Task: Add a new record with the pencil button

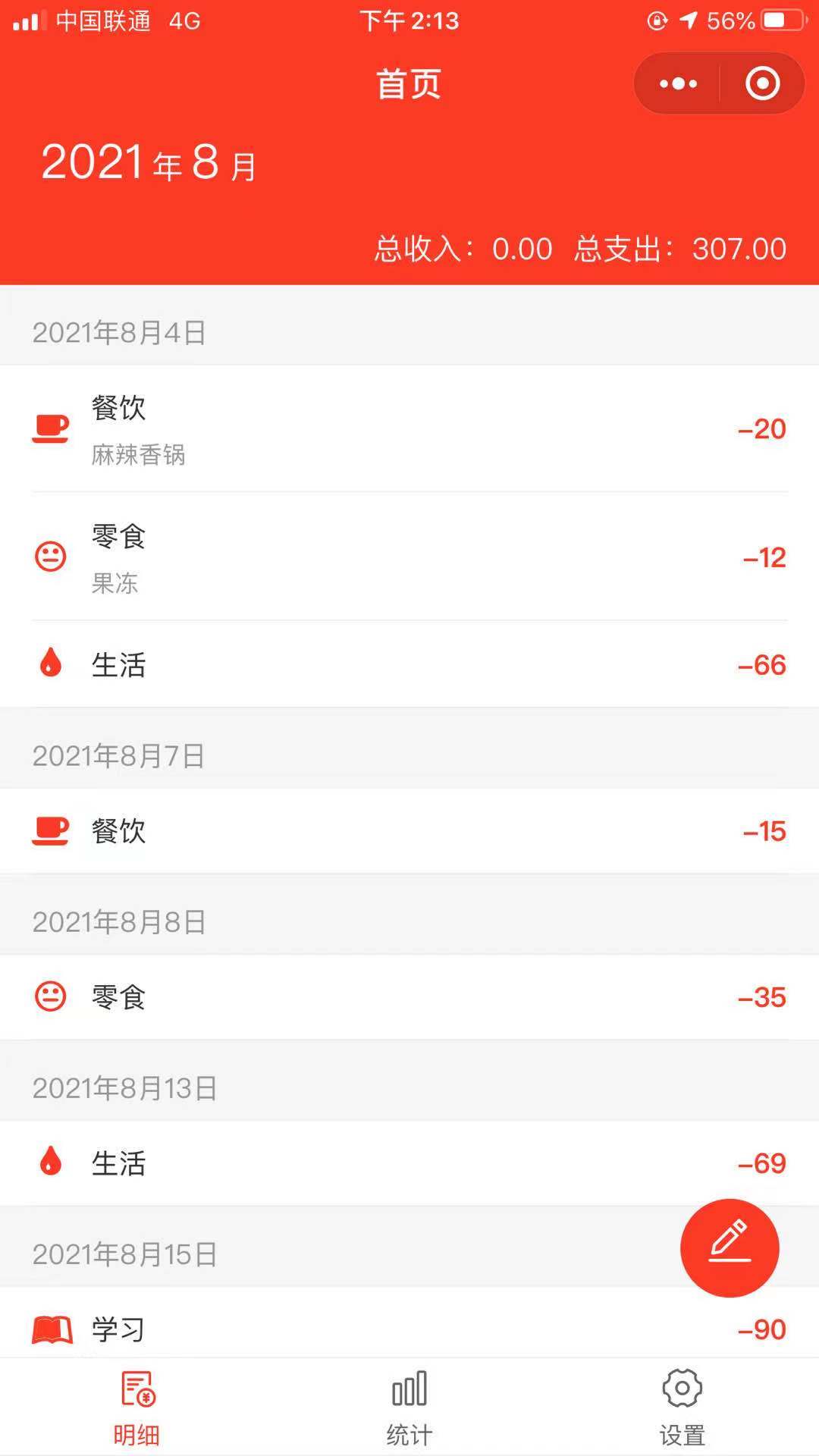Action: coord(730,1247)
